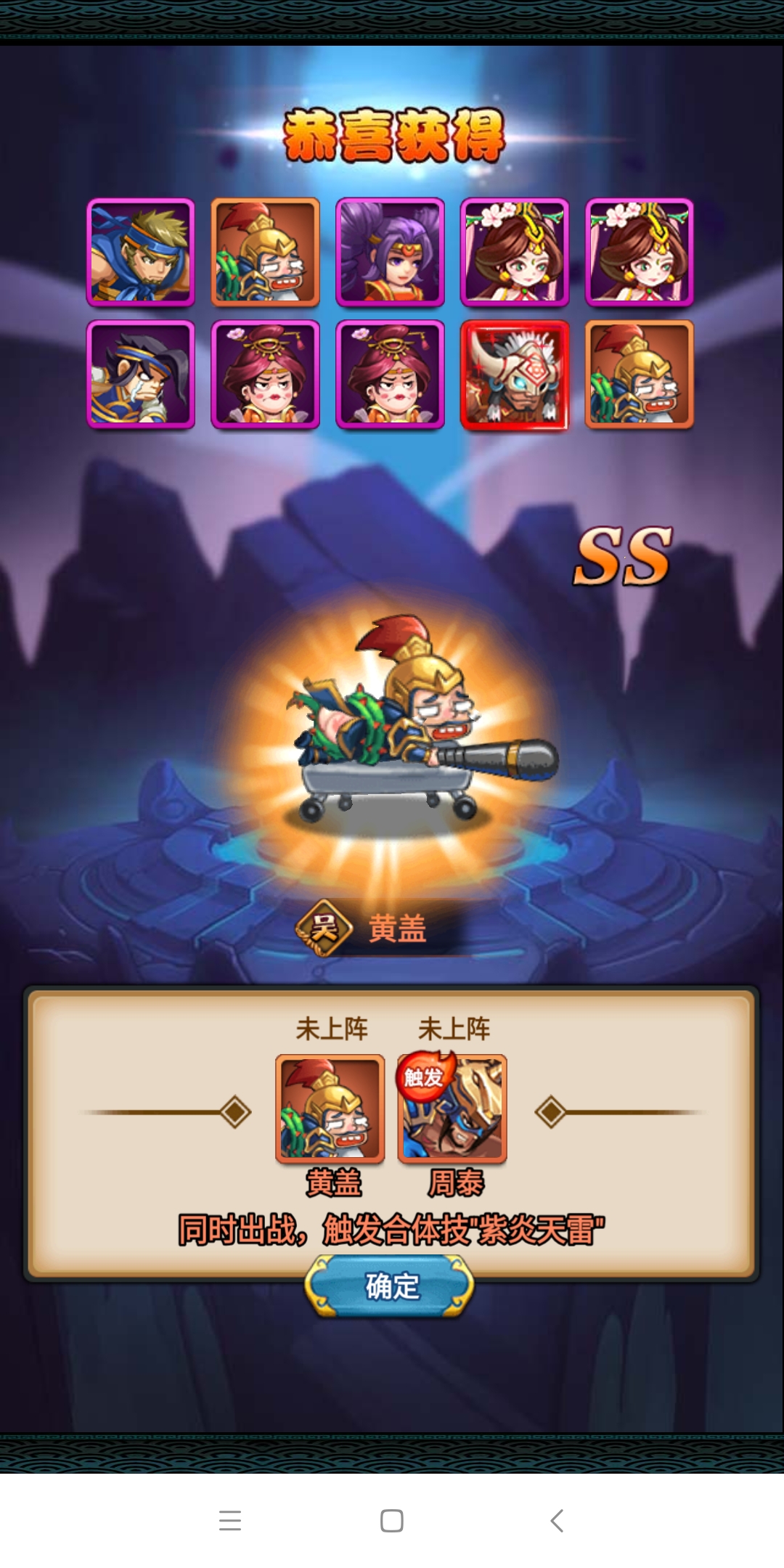Select the red-framed bull-skull hero card
Viewport: 784px width, 1568px height.
515,375
